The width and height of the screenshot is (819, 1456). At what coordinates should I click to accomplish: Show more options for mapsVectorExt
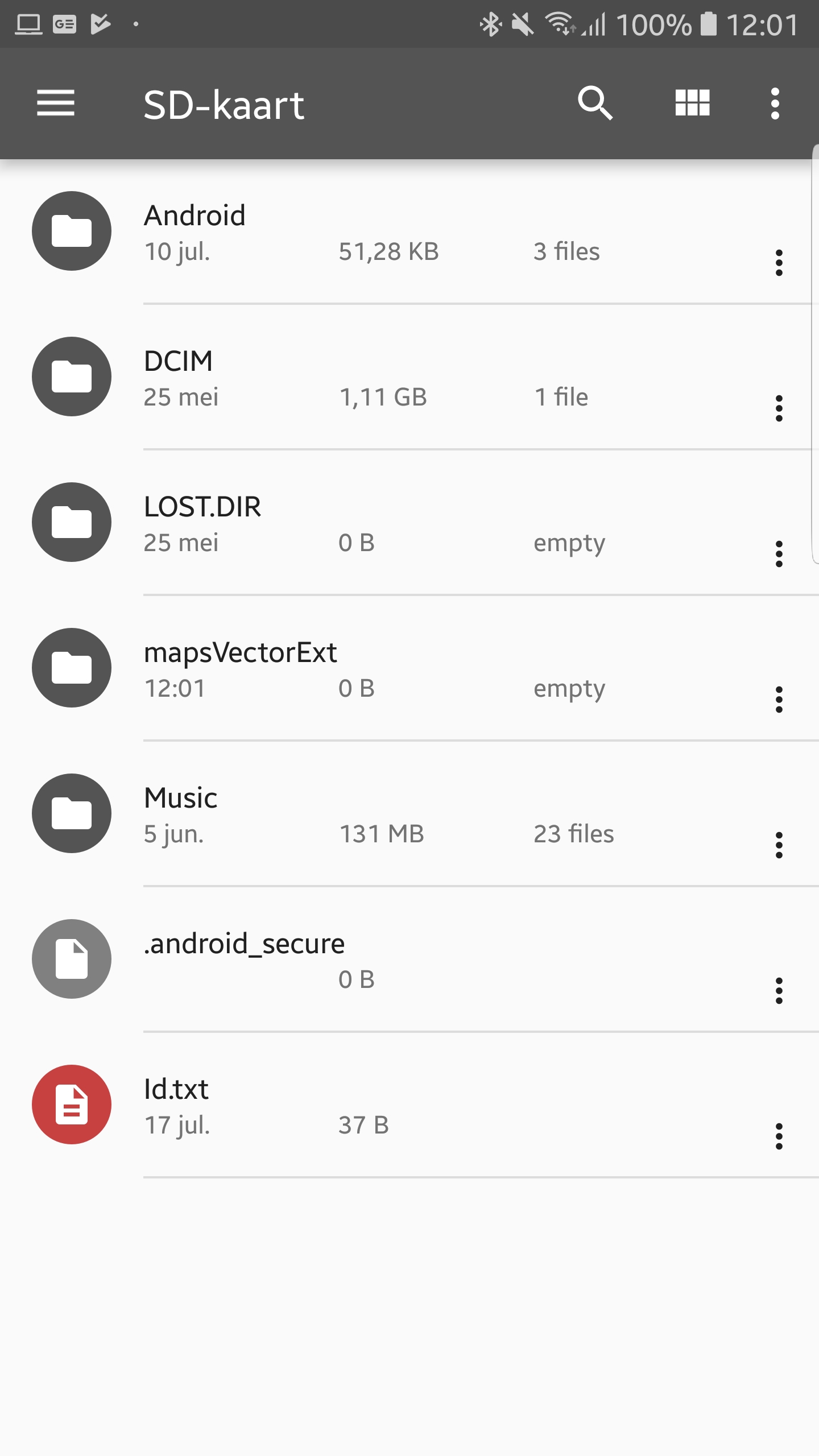(x=779, y=700)
